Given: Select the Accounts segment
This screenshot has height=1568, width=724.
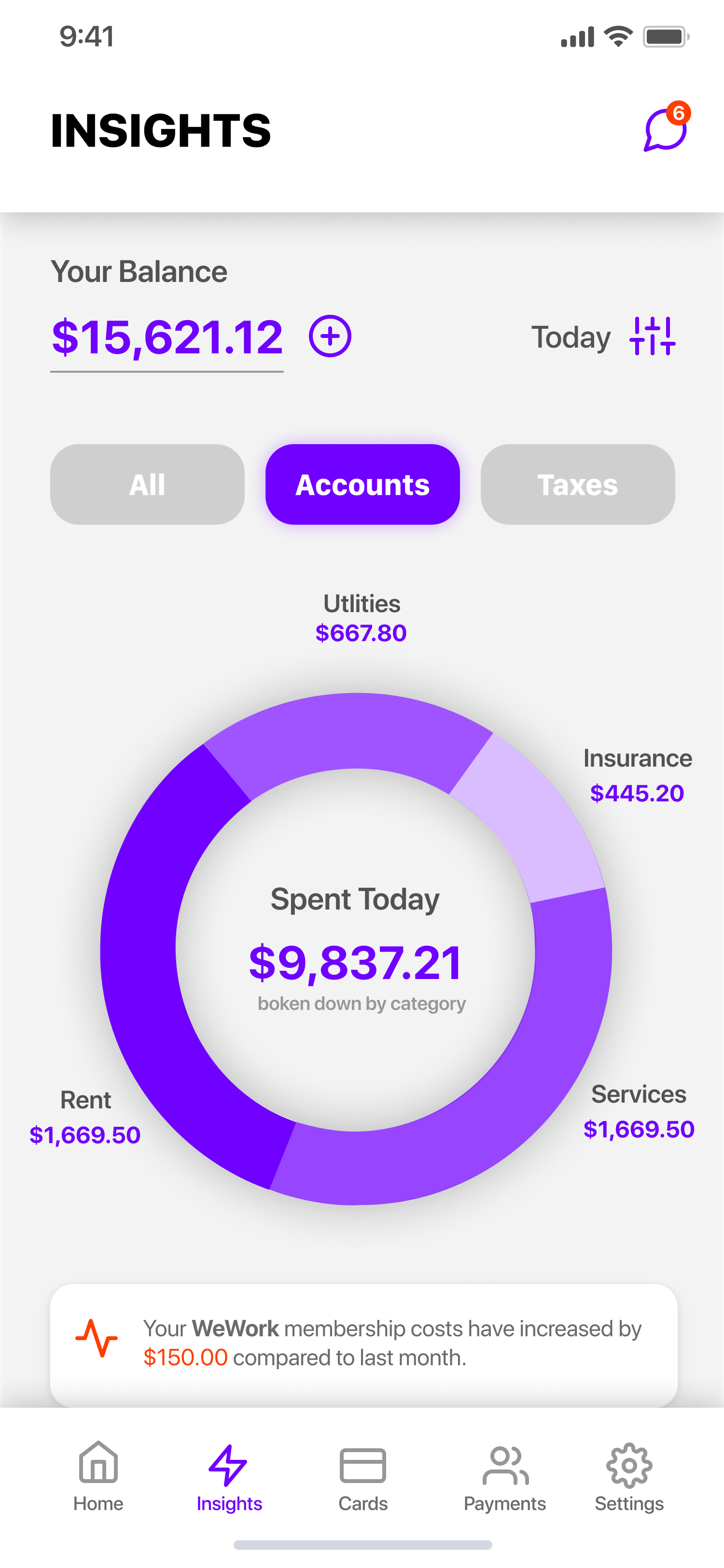Looking at the screenshot, I should click(x=362, y=485).
